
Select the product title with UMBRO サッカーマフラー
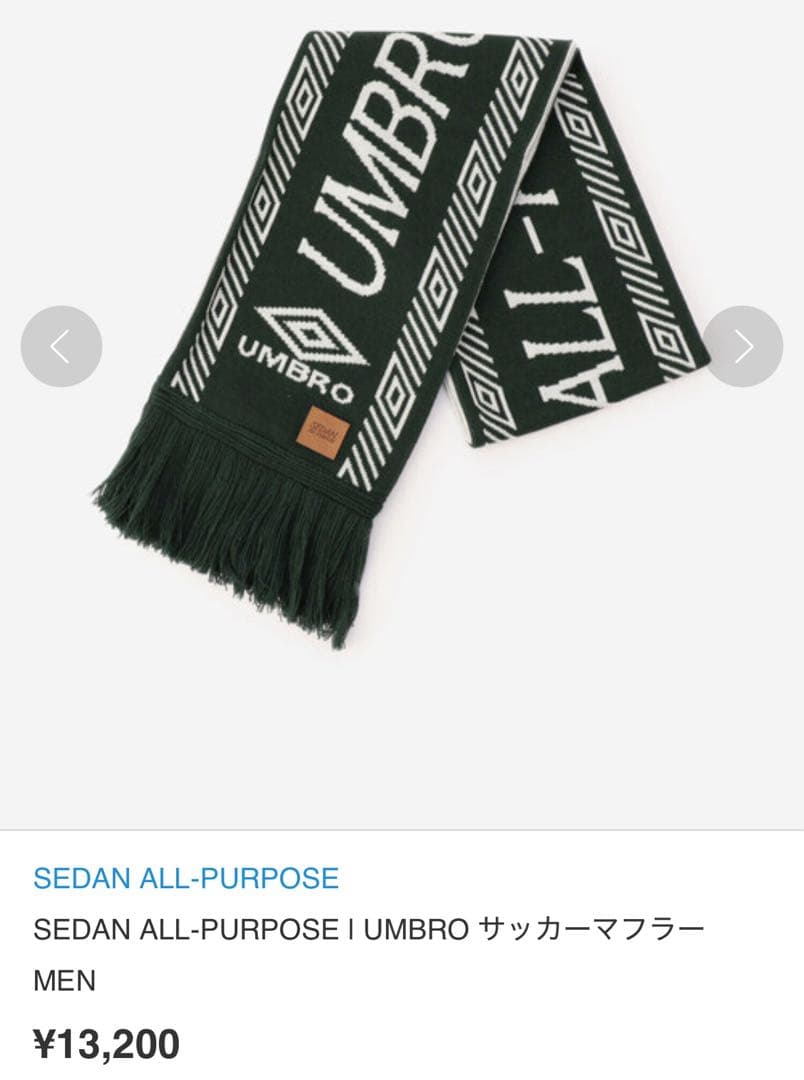click(370, 930)
